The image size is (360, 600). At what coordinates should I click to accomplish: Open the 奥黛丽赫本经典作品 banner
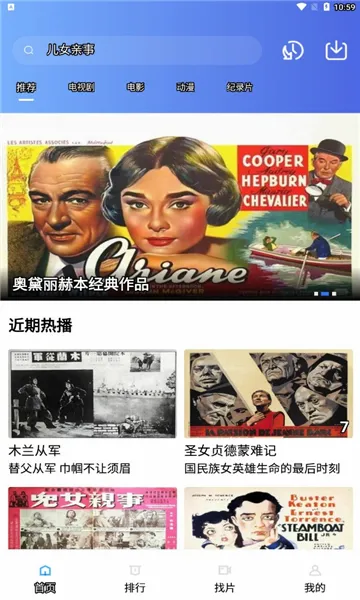click(x=180, y=218)
